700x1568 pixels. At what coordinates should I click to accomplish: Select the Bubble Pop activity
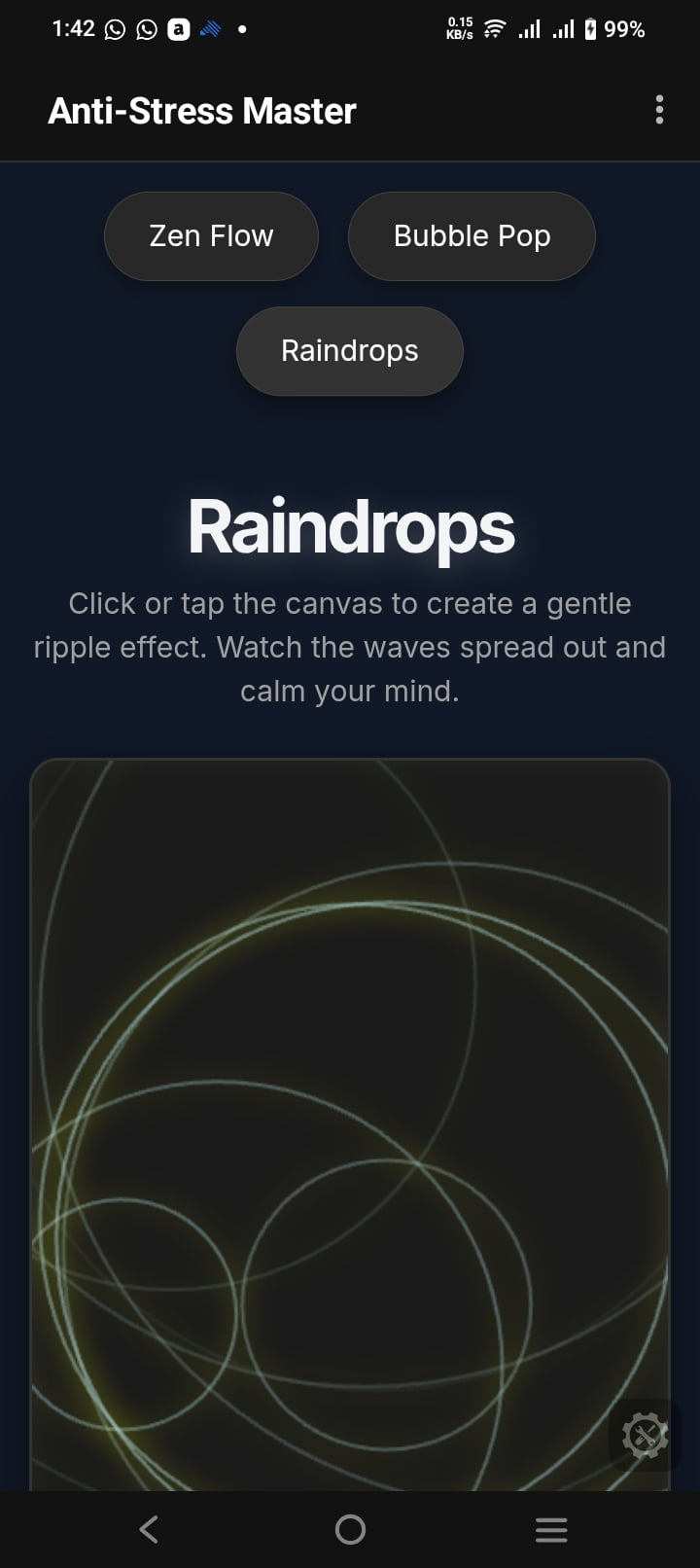click(472, 236)
